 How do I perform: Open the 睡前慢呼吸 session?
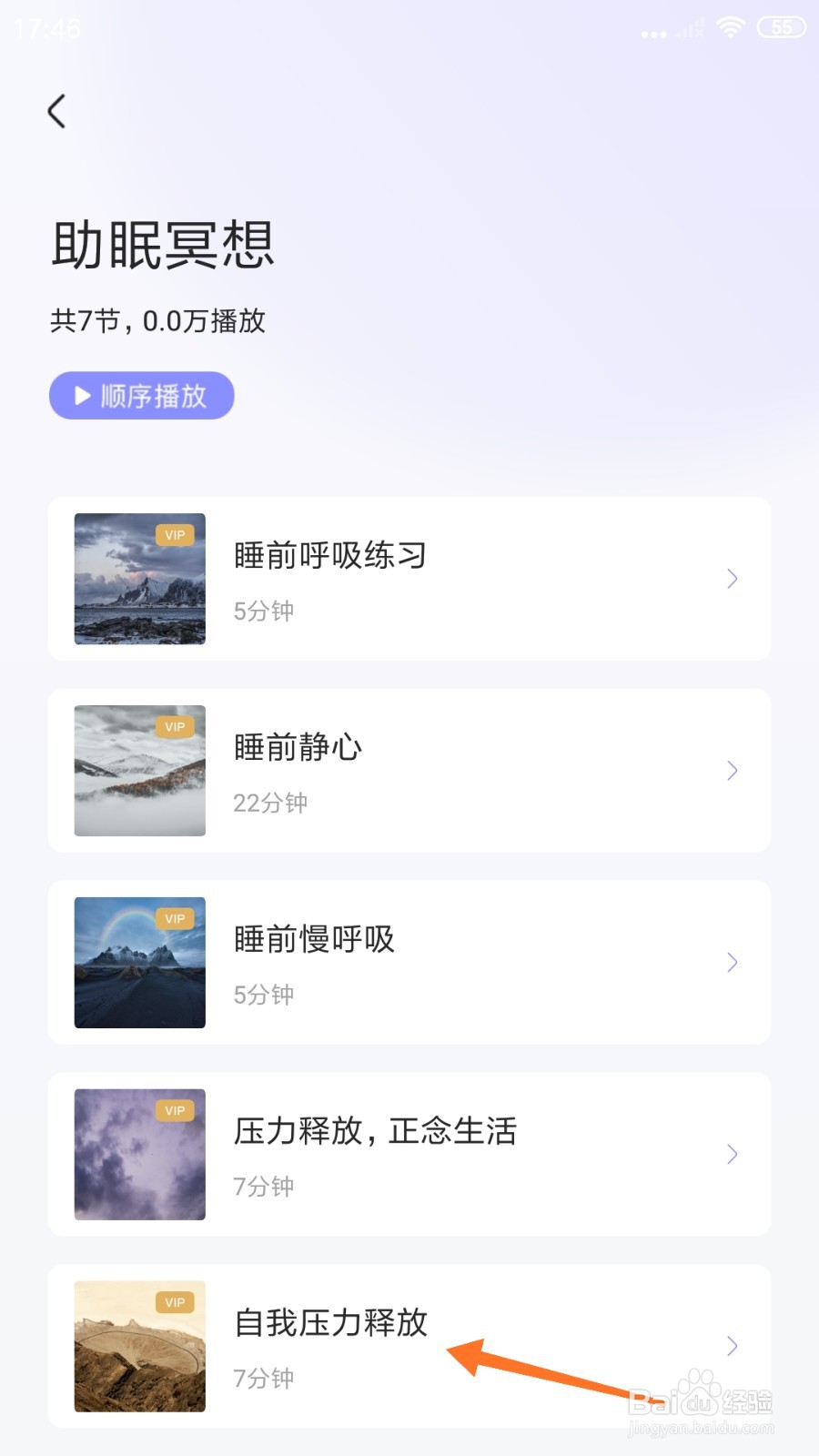(x=409, y=963)
